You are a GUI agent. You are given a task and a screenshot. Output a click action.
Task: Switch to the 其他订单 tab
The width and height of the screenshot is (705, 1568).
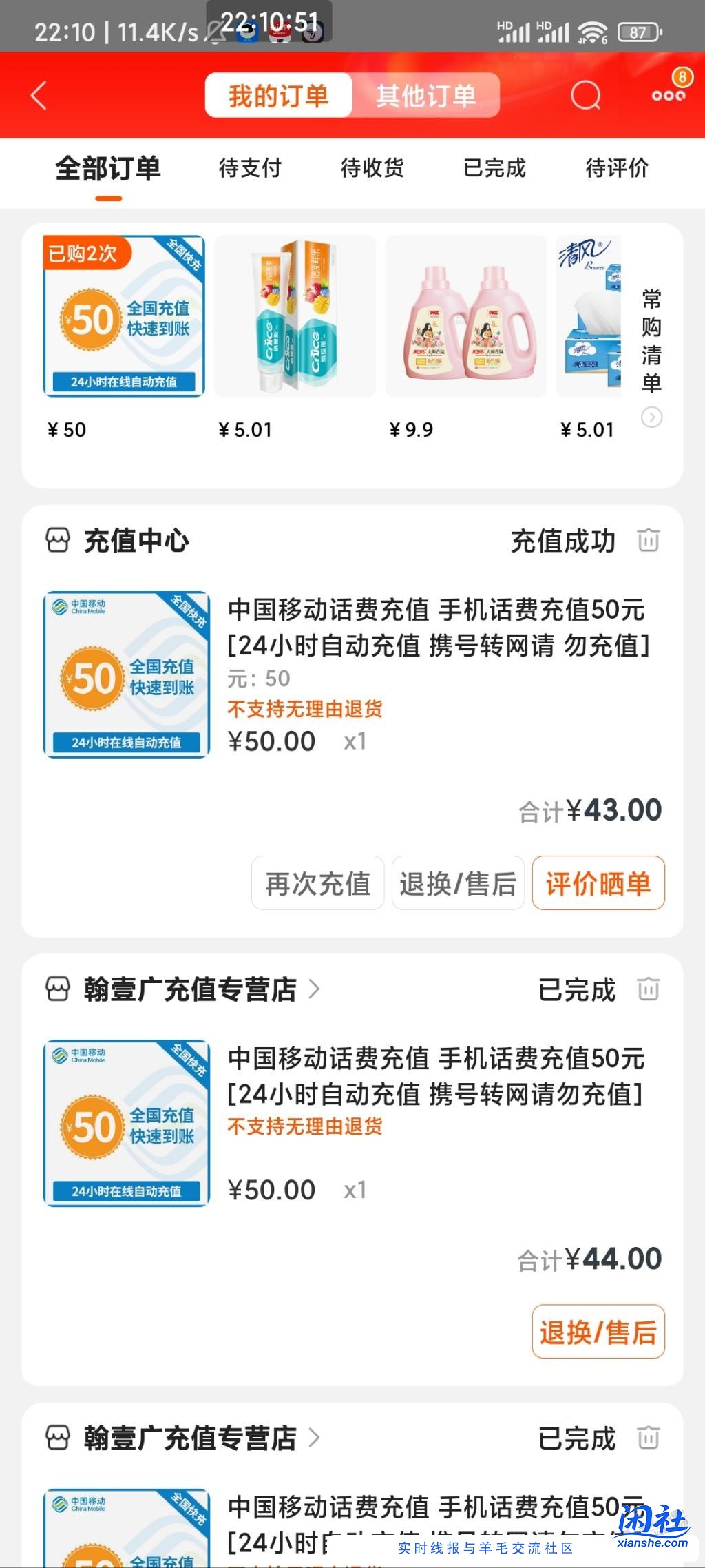click(426, 94)
